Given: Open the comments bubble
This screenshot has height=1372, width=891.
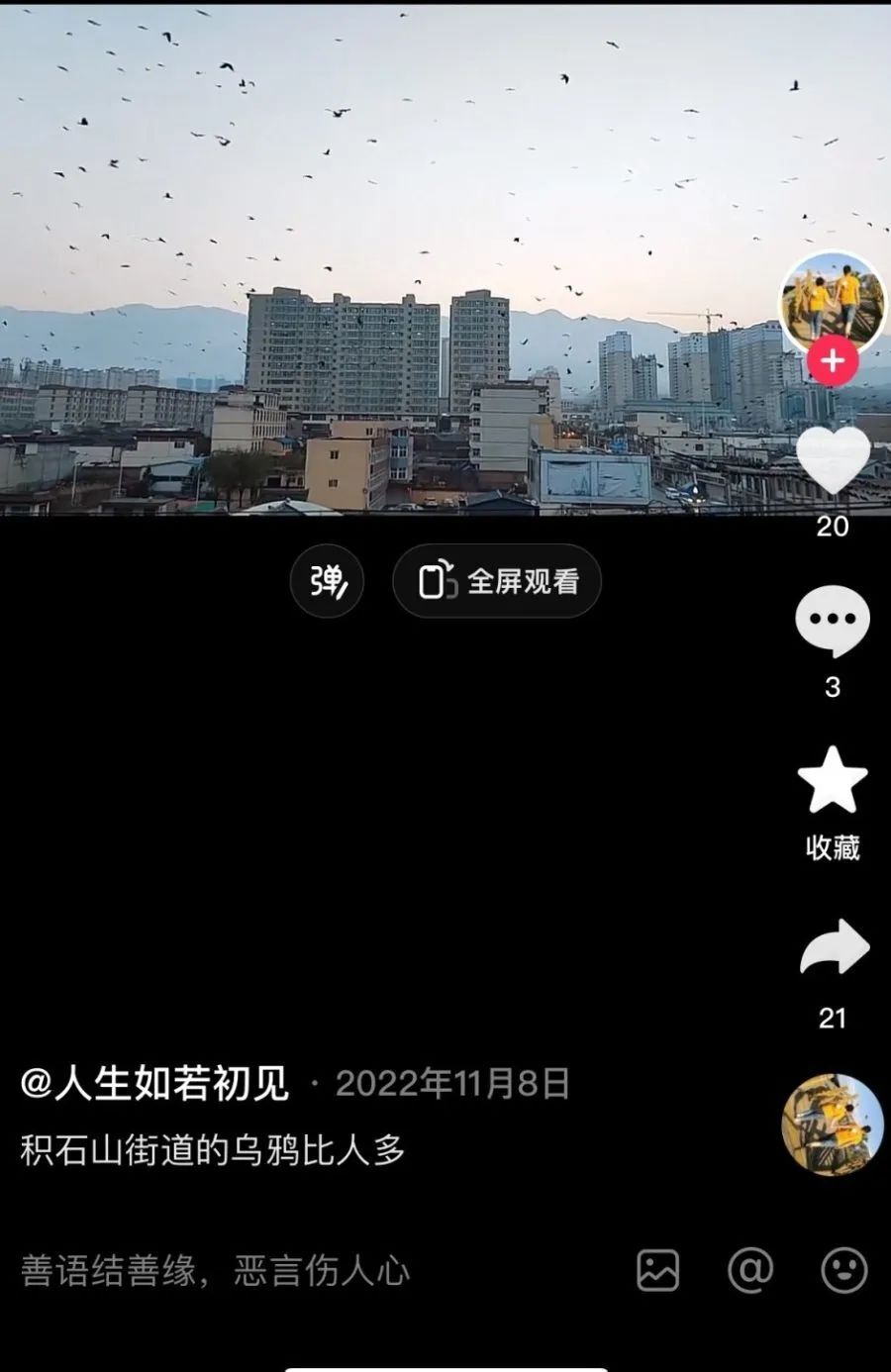Looking at the screenshot, I should (833, 621).
